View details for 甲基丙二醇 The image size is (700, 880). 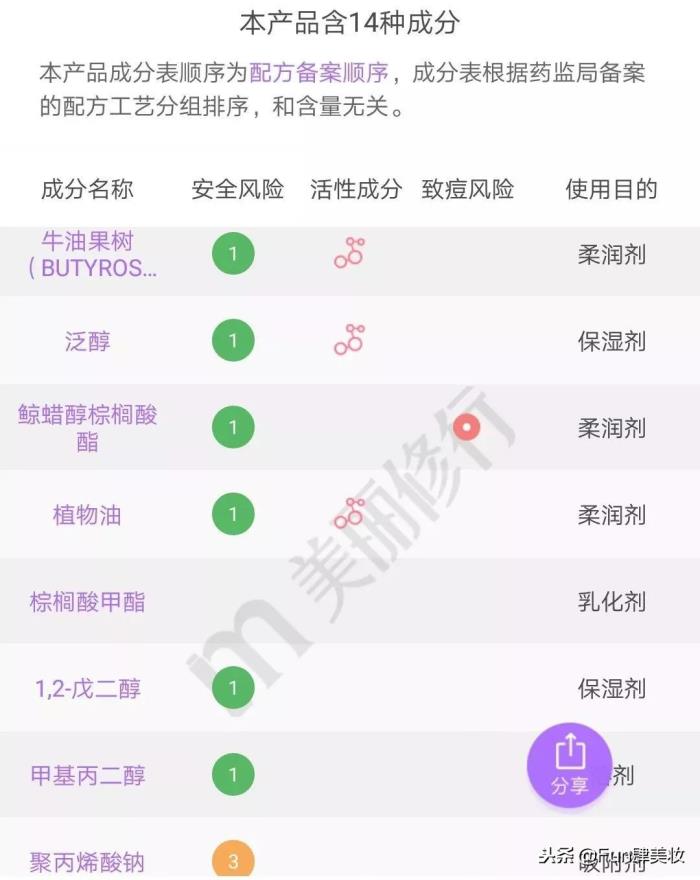(88, 775)
